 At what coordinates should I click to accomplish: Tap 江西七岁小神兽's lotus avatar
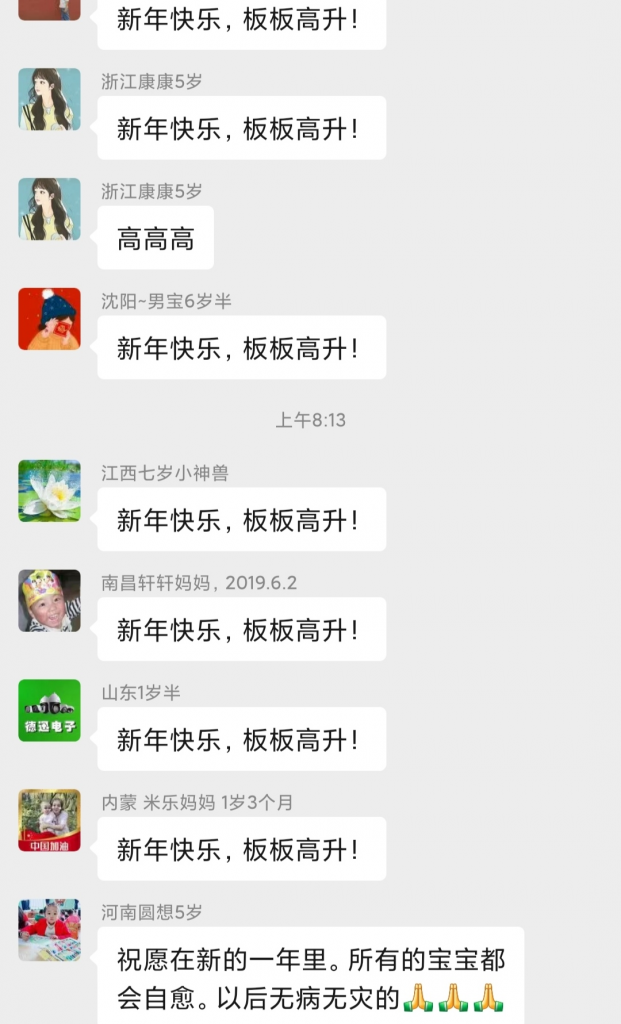click(x=49, y=491)
